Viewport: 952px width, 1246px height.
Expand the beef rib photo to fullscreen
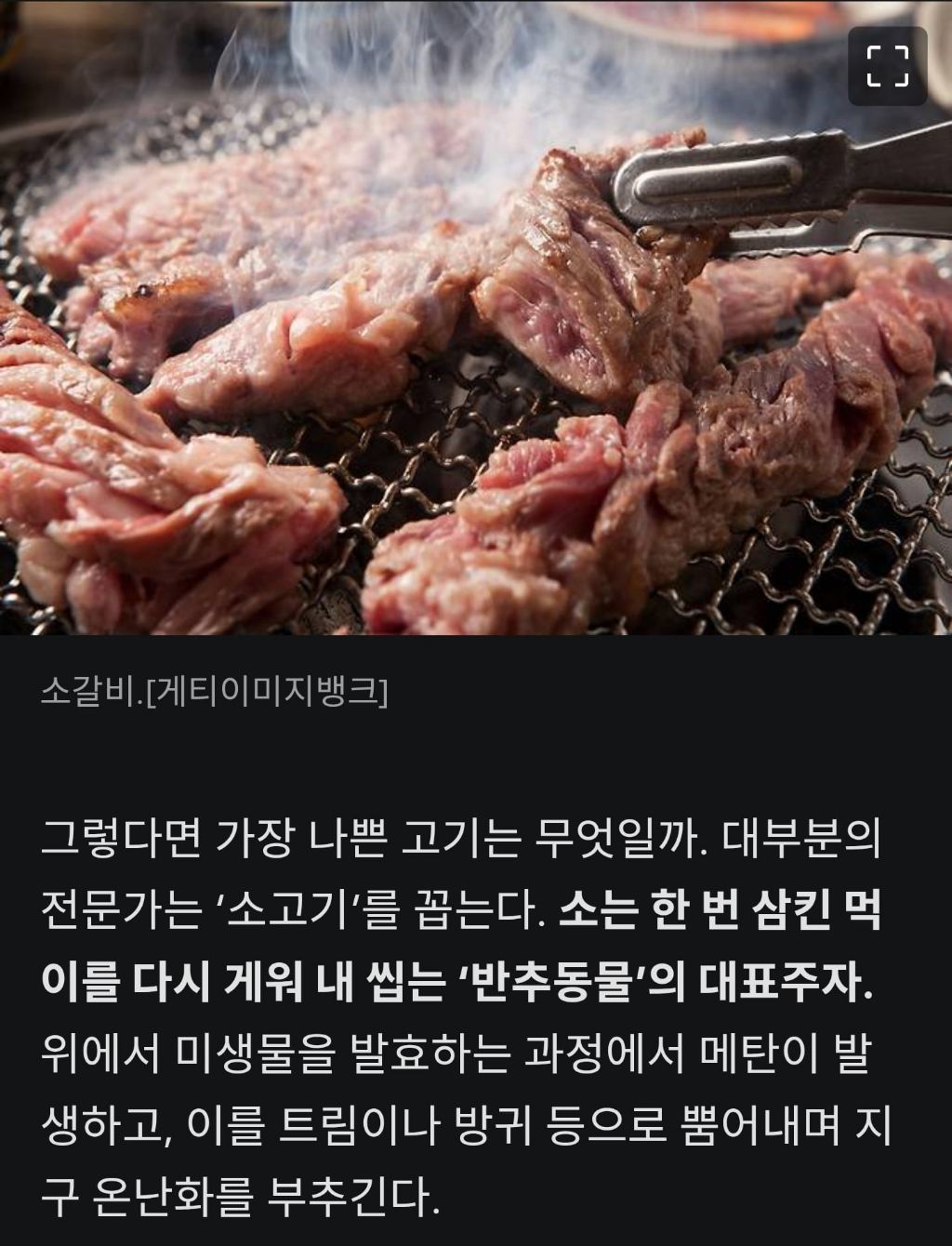888,66
